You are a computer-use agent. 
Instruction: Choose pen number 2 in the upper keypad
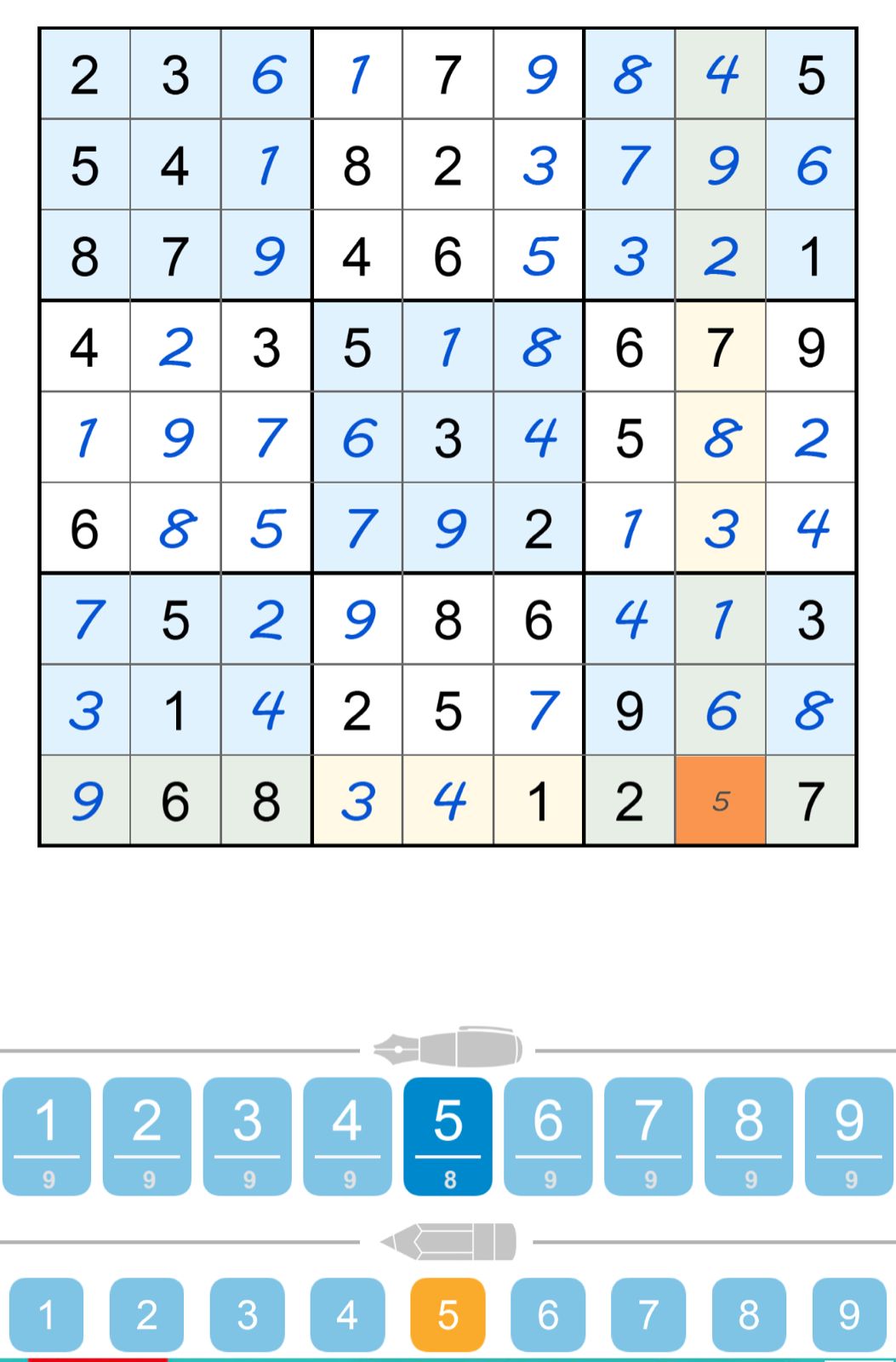(x=147, y=1136)
